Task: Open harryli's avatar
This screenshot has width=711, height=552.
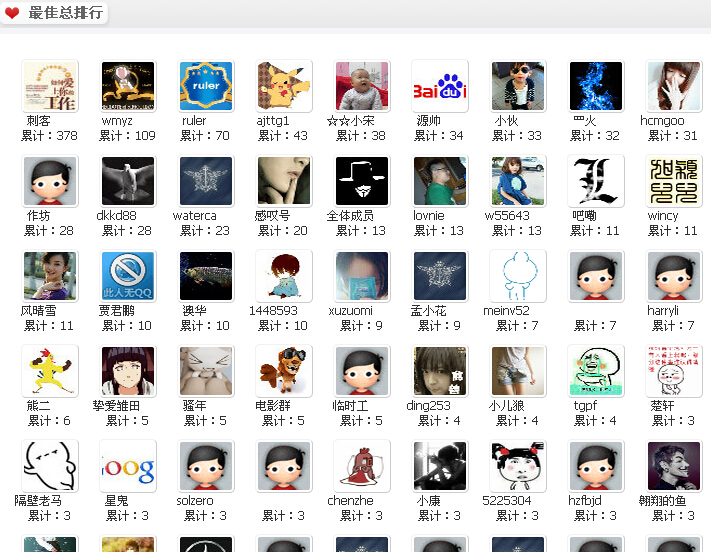Action: click(674, 276)
